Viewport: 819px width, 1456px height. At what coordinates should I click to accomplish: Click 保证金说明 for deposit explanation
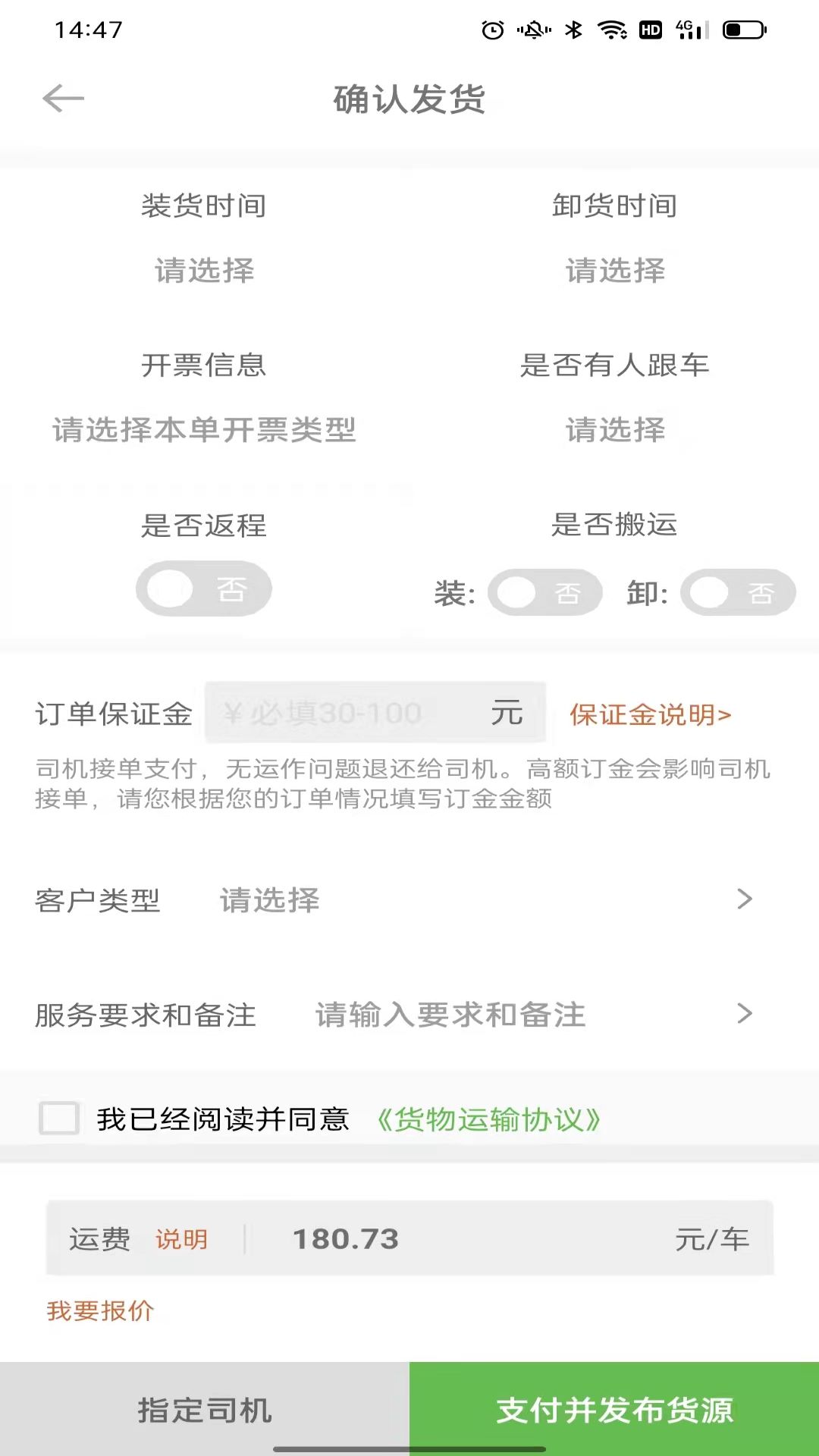pos(651,714)
